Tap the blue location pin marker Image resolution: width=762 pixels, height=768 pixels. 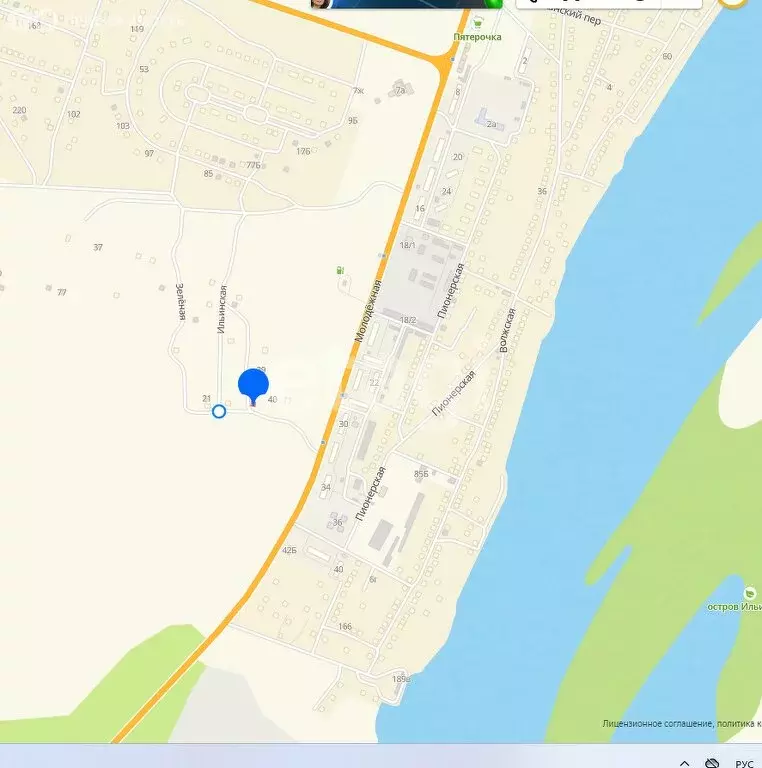click(253, 386)
